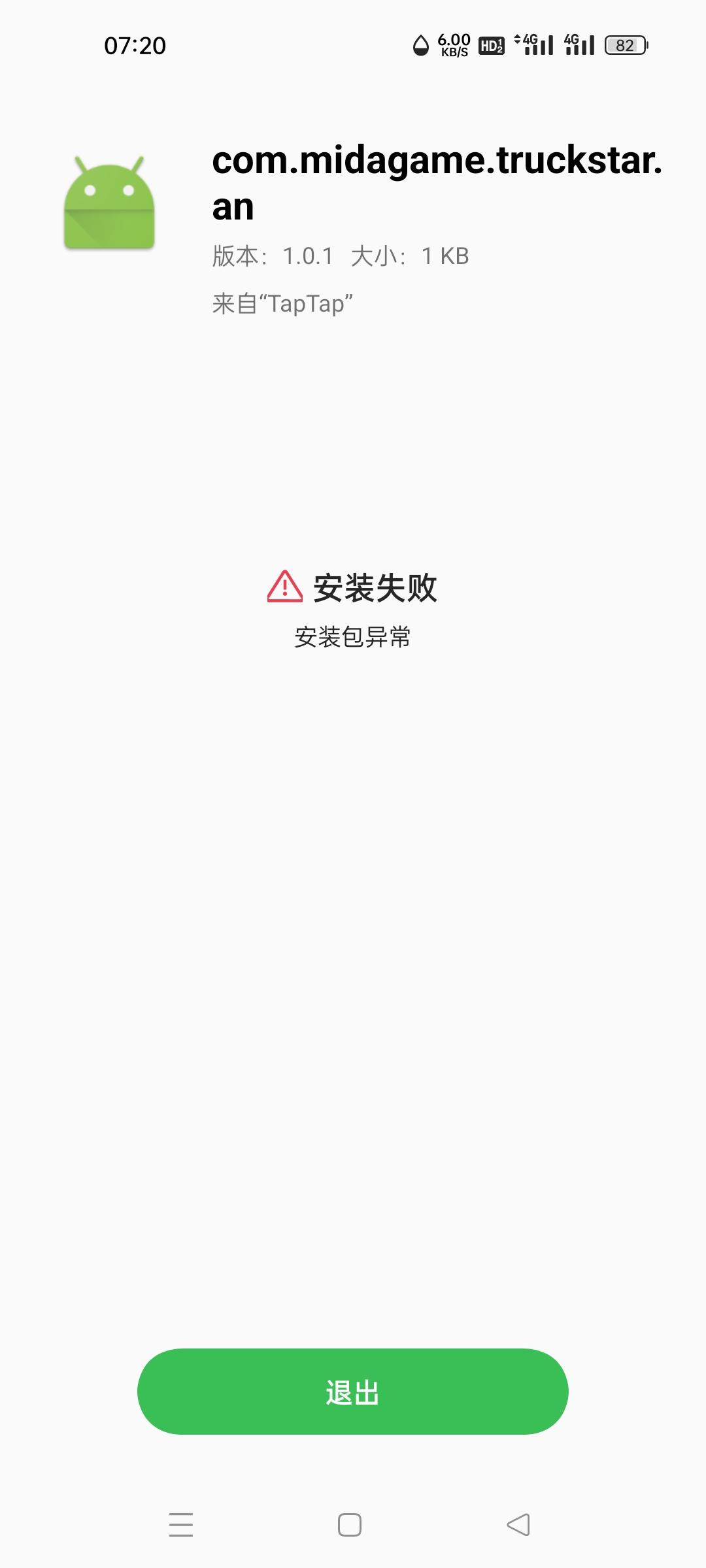Image resolution: width=706 pixels, height=1568 pixels.
Task: Tap the source text 来自"TapTap"
Action: [282, 302]
